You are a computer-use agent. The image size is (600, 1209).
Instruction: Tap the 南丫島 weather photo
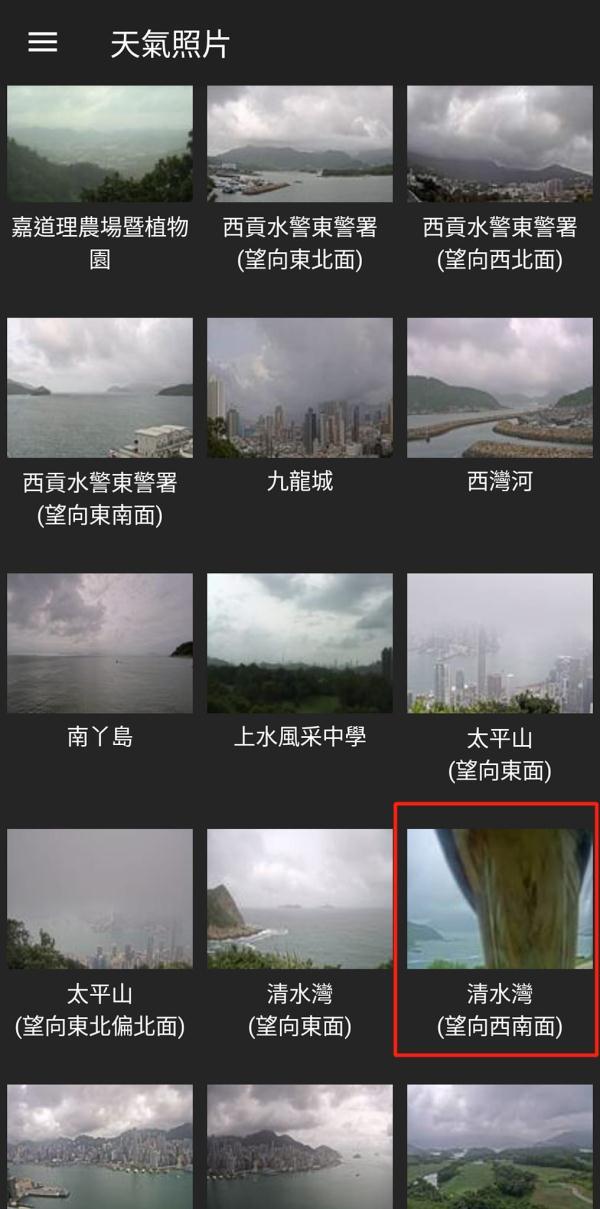[100, 643]
